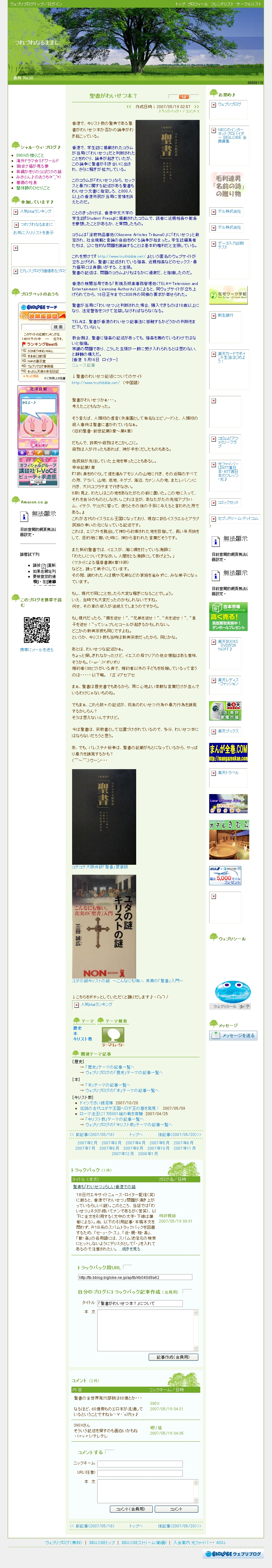Open the 人気blogランキング link in the sidebar
Image resolution: width=272 pixels, height=1568 pixels.
[x=35, y=211]
